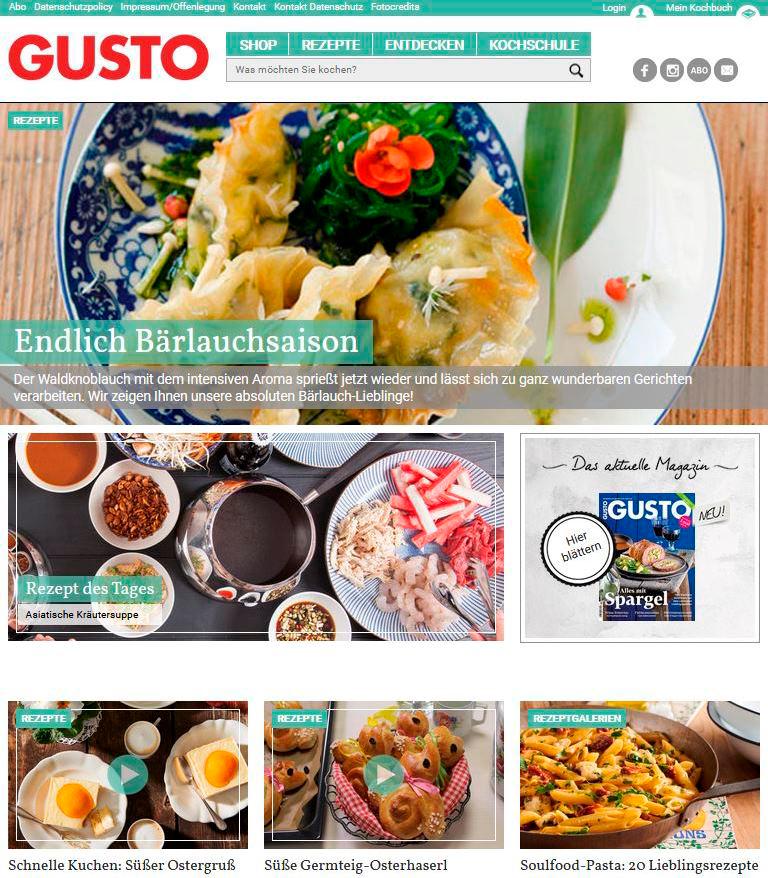The image size is (768, 878).
Task: Open Fotocredits link
Action: tap(394, 7)
